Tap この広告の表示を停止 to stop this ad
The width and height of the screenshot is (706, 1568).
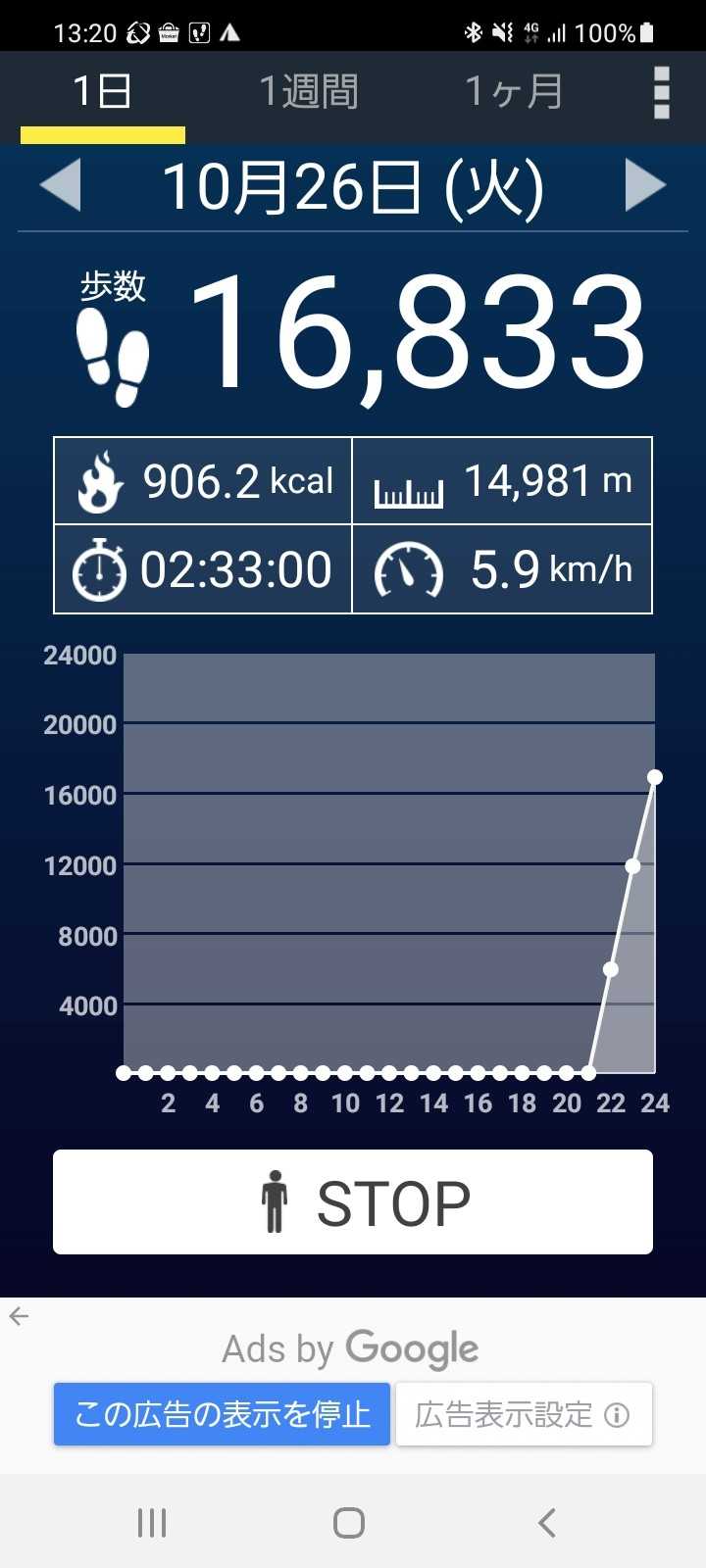(223, 1414)
